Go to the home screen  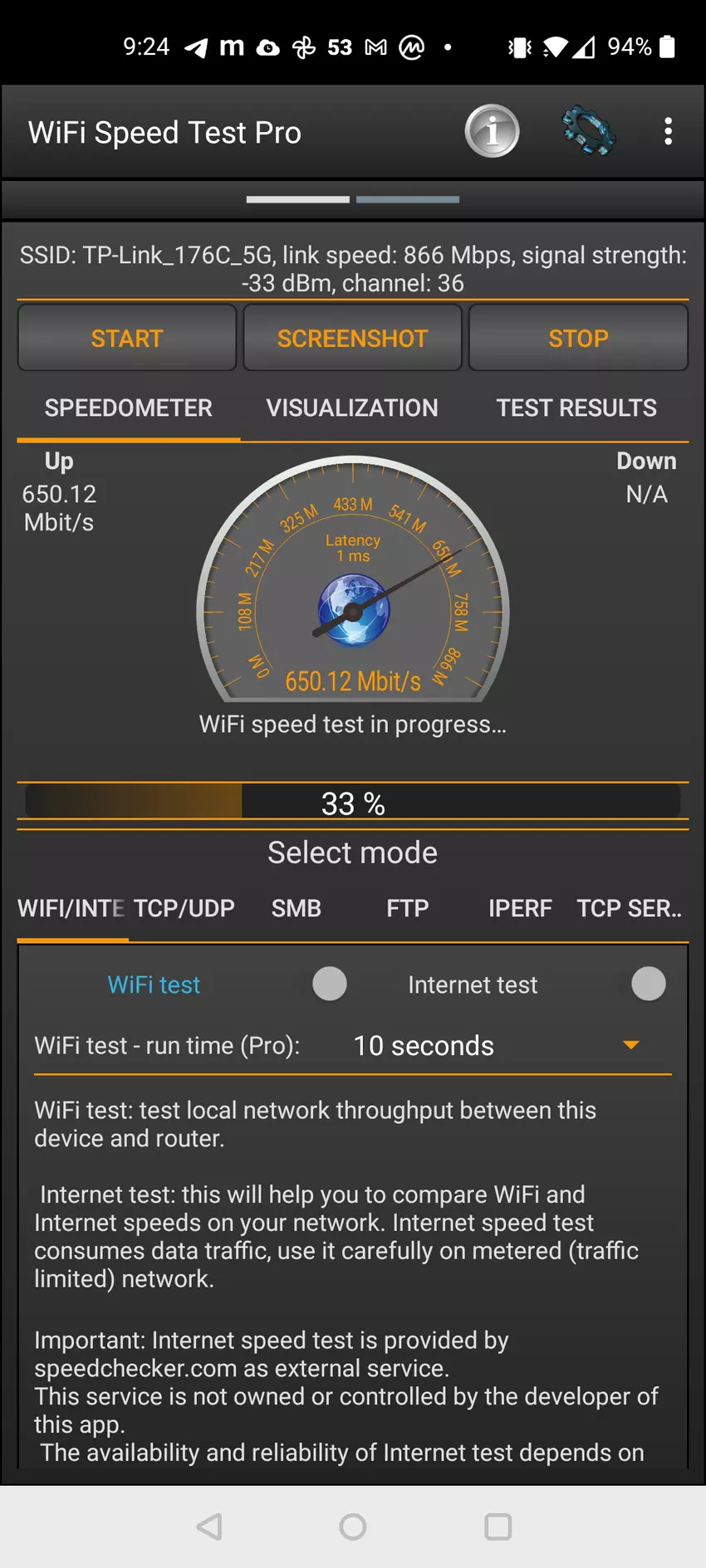(353, 1526)
